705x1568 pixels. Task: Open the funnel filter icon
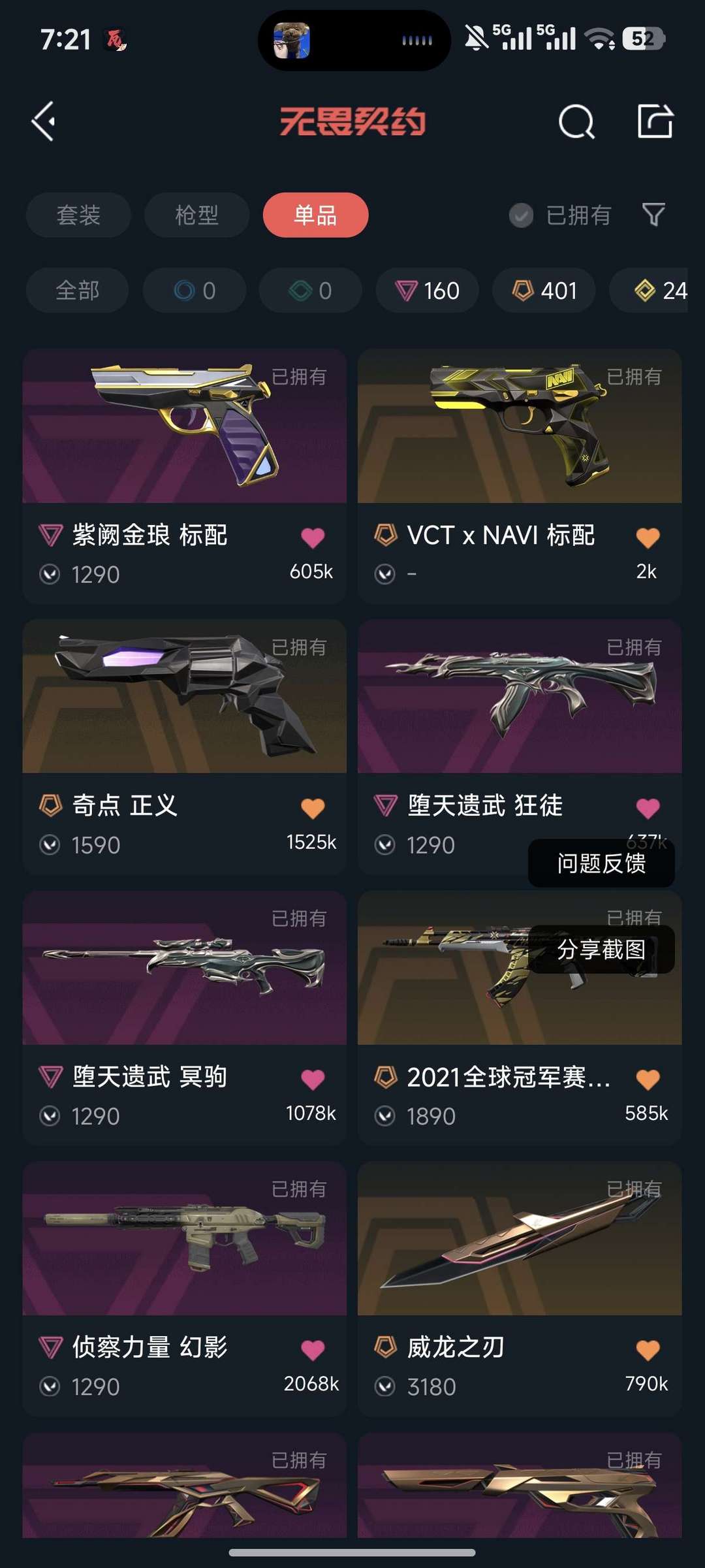click(653, 215)
